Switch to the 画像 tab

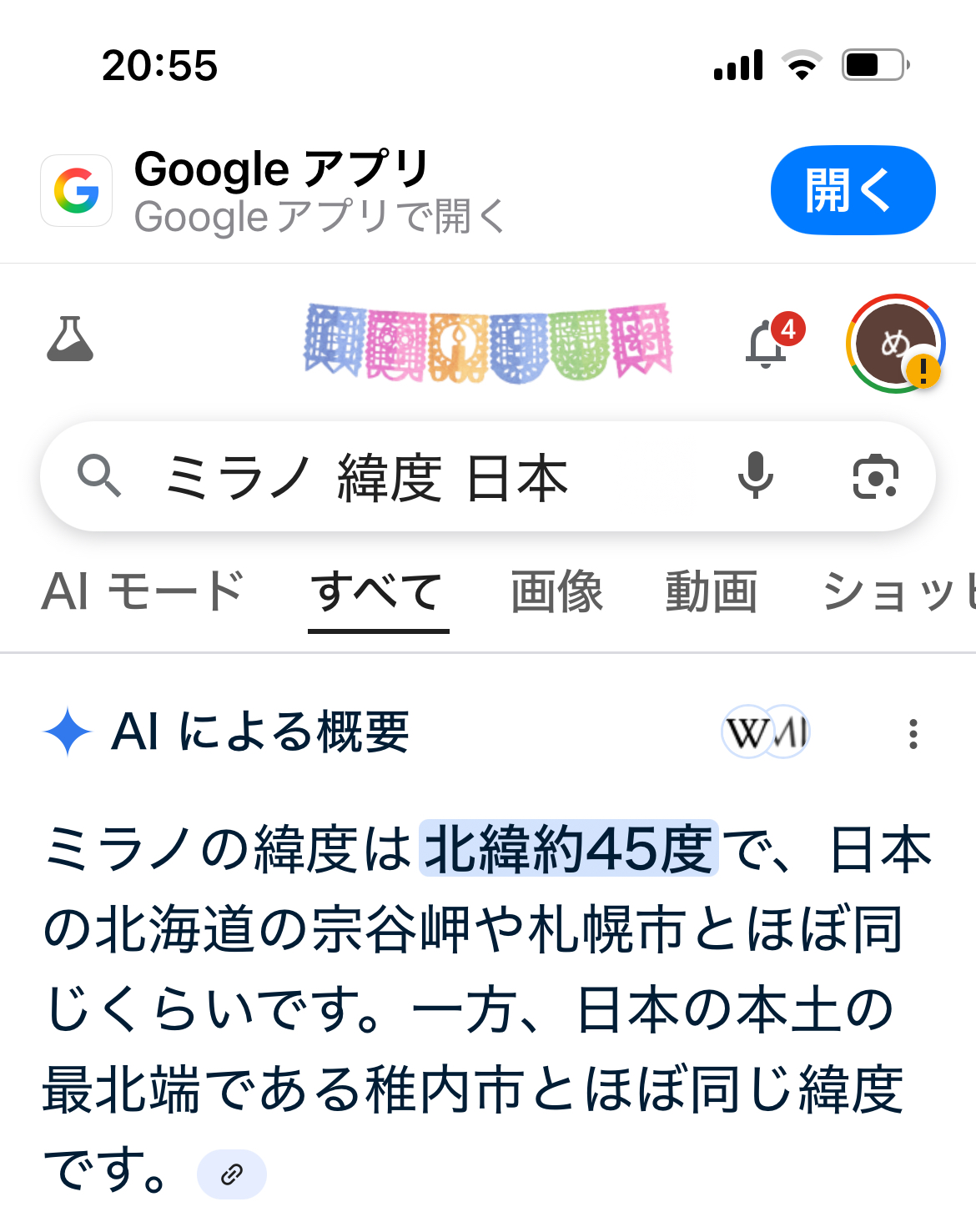[x=556, y=591]
